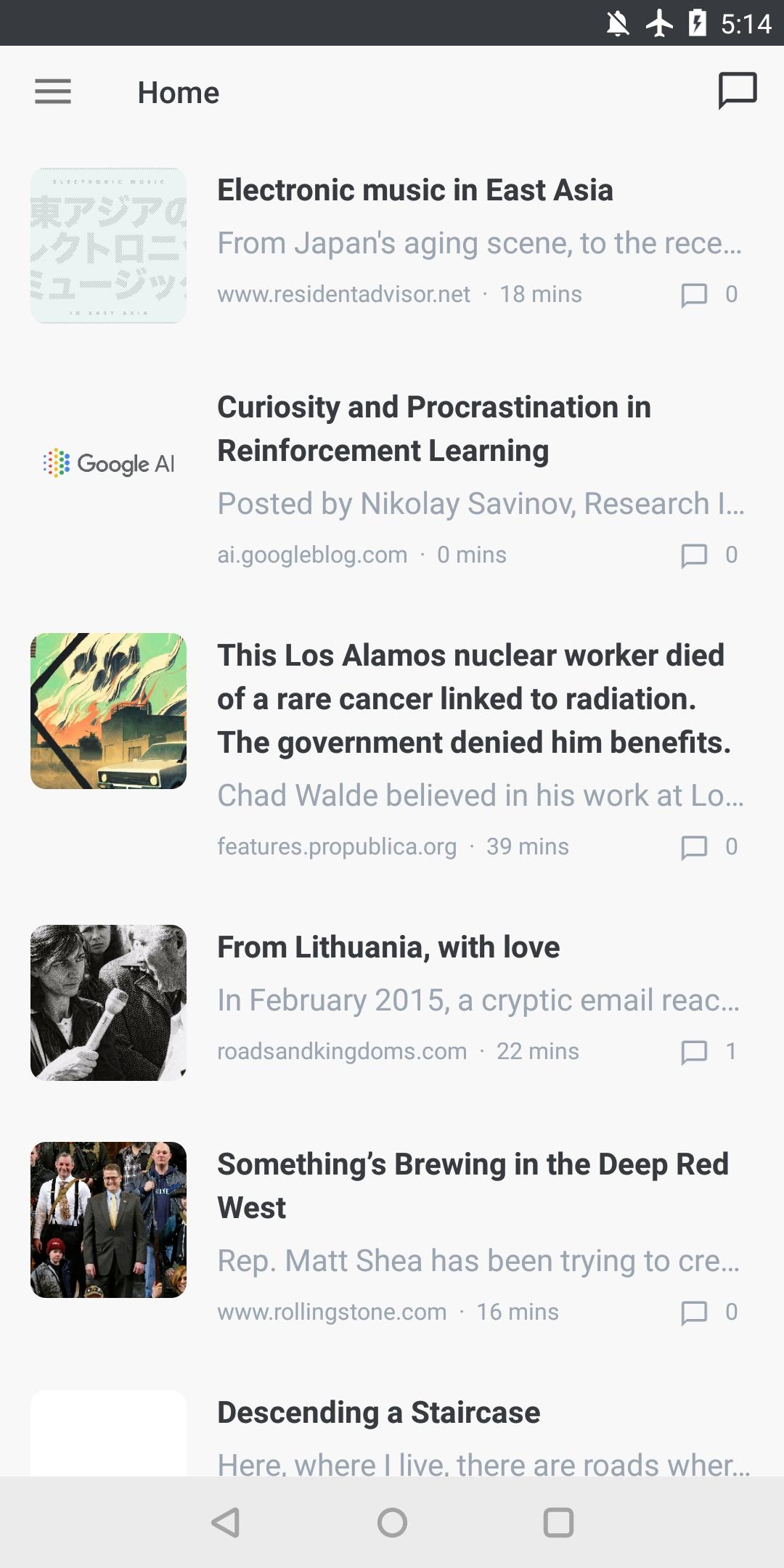Open the Los Alamos nuclear worker story
The width and height of the screenshot is (784, 1568).
(473, 698)
